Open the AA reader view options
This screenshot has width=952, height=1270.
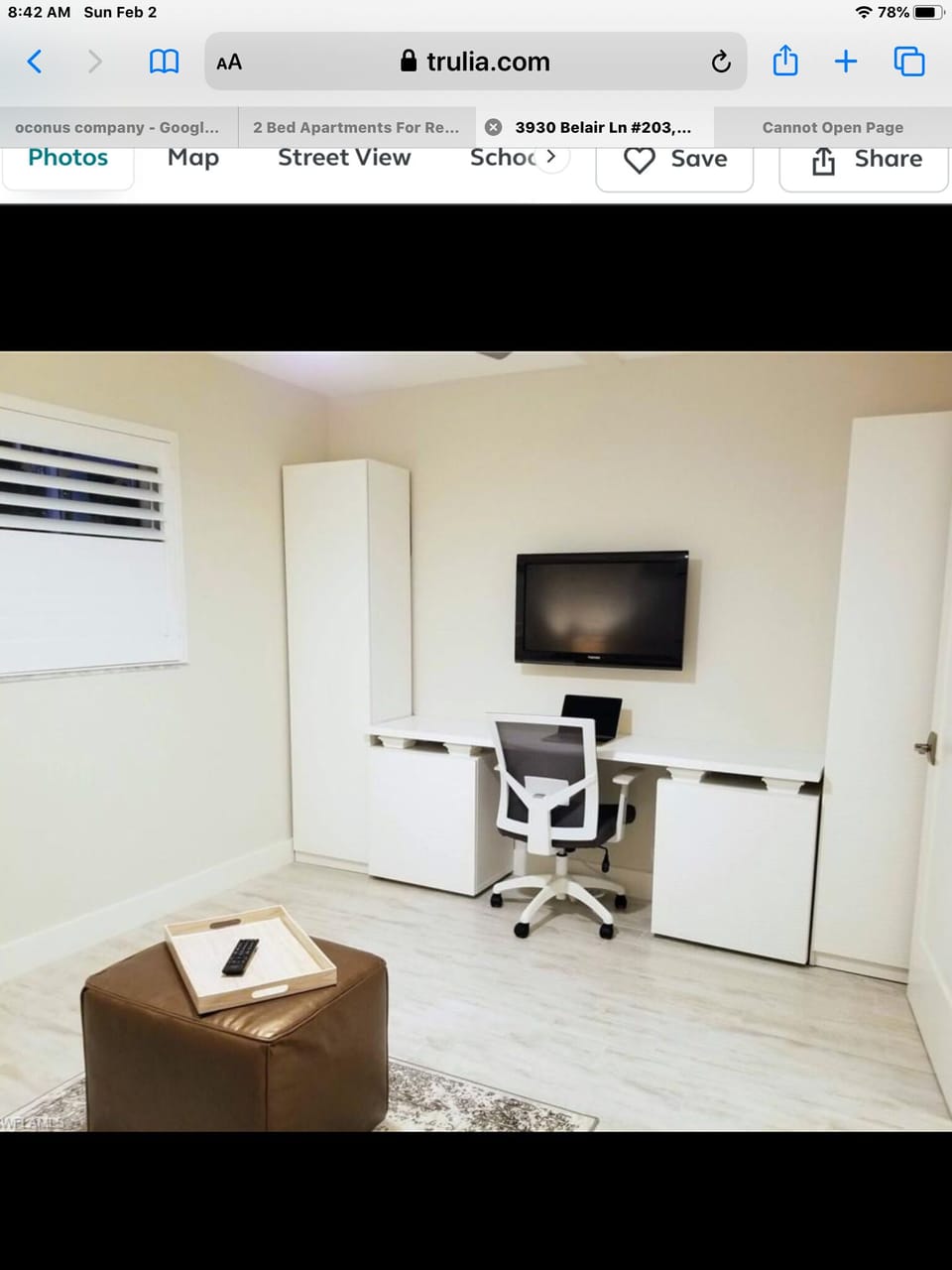click(x=229, y=63)
